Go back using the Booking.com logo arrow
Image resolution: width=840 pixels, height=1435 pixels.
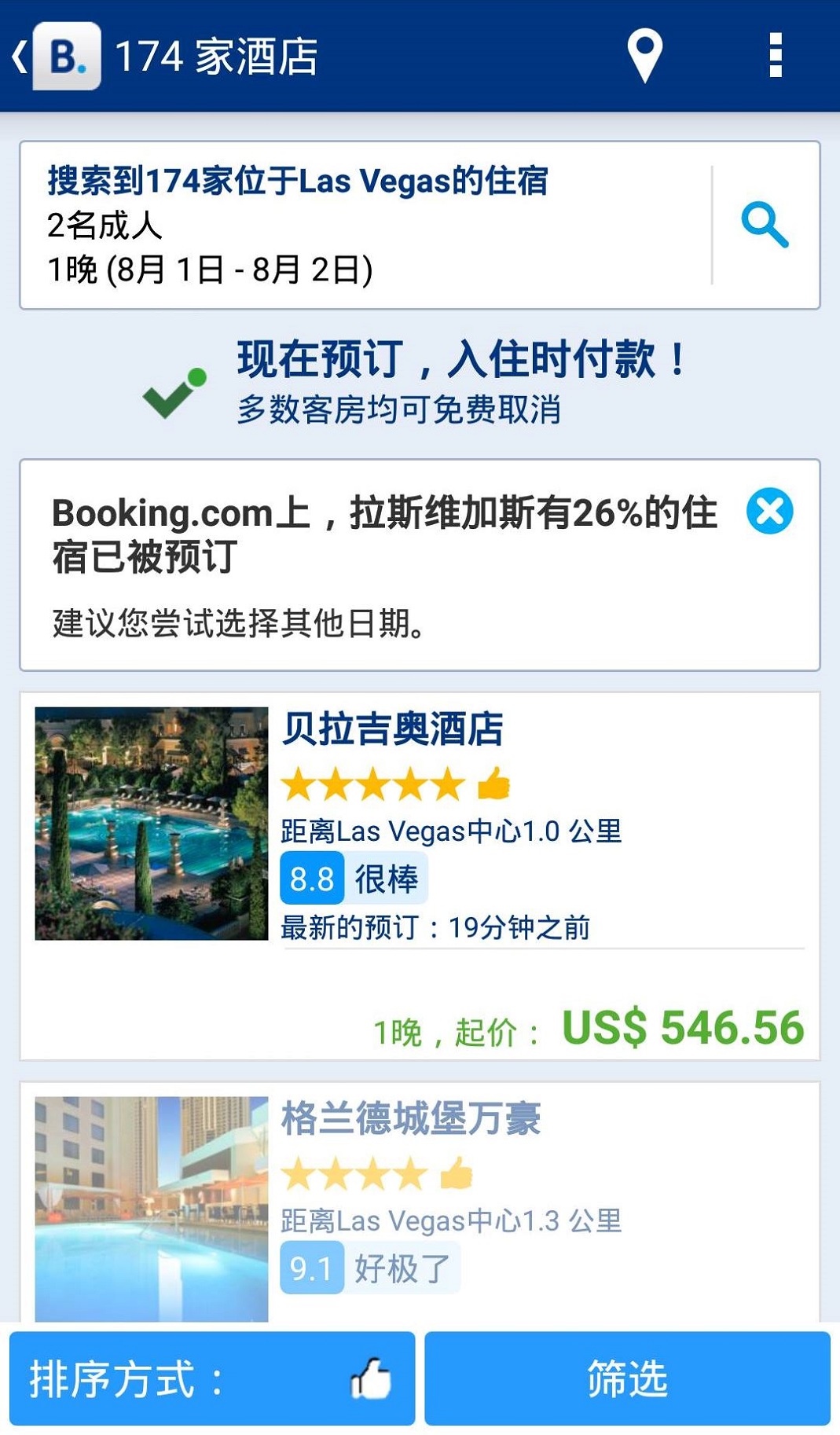coord(55,56)
